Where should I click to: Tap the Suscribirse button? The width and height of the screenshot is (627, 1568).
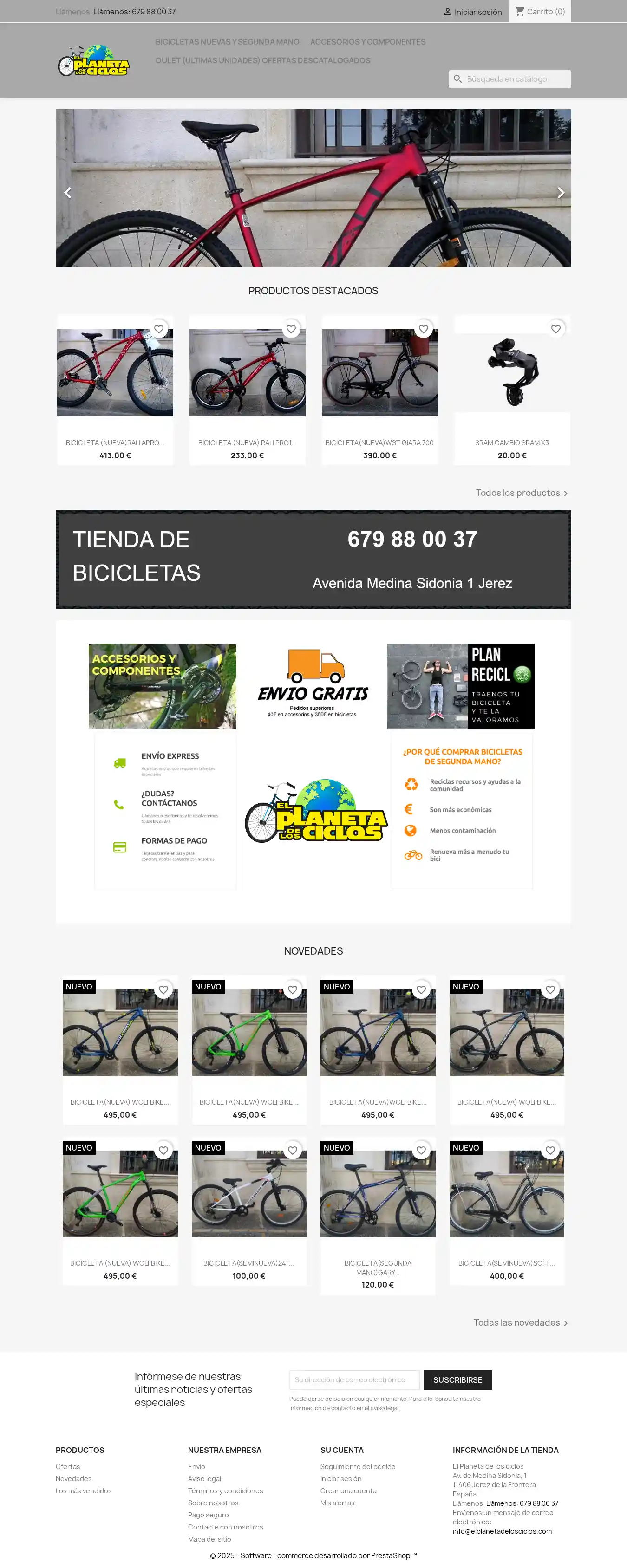(x=457, y=1380)
